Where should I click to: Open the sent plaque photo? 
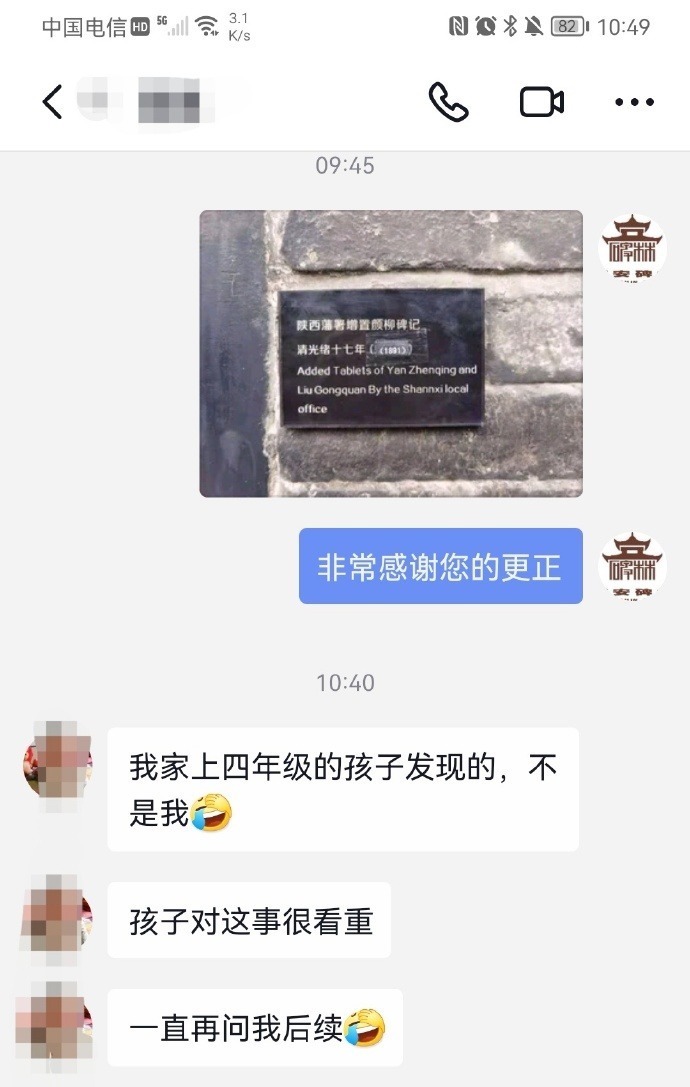tap(391, 353)
